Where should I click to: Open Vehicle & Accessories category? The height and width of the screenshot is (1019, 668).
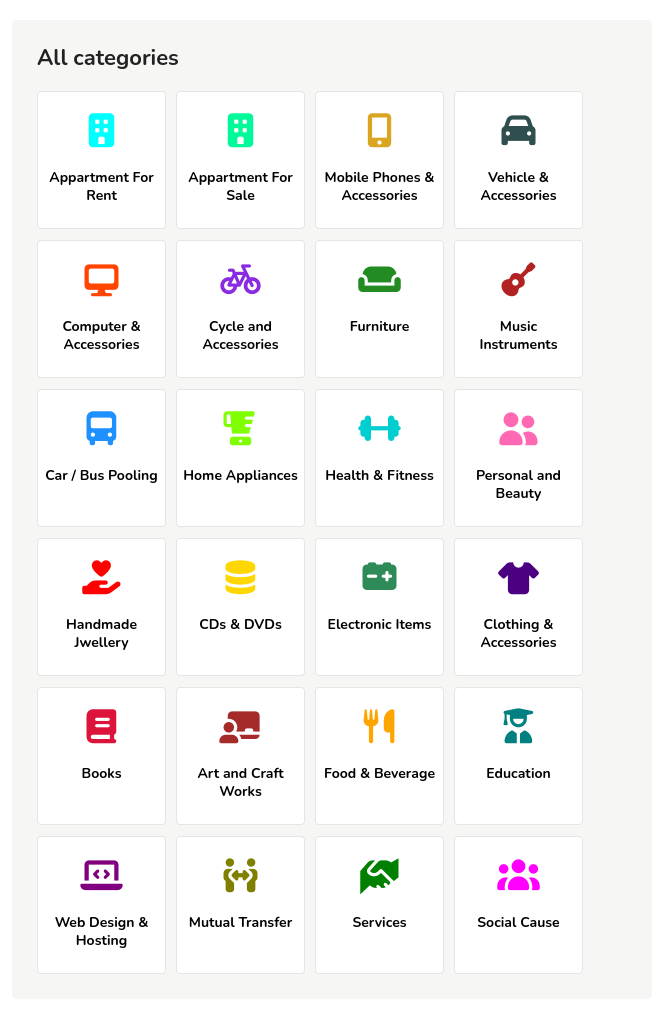click(x=518, y=160)
